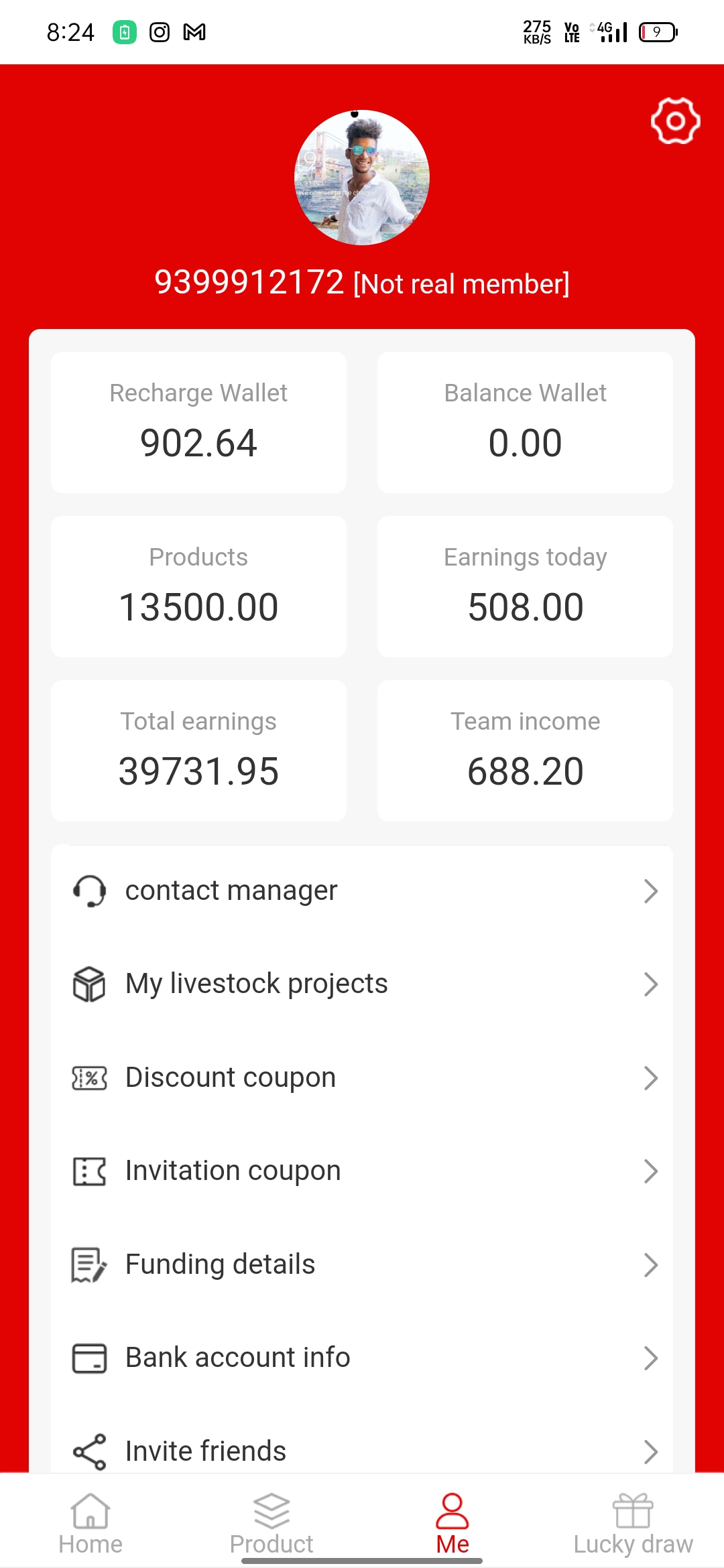This screenshot has height=1568, width=724.
Task: Open My livestock projects
Action: coord(362,984)
